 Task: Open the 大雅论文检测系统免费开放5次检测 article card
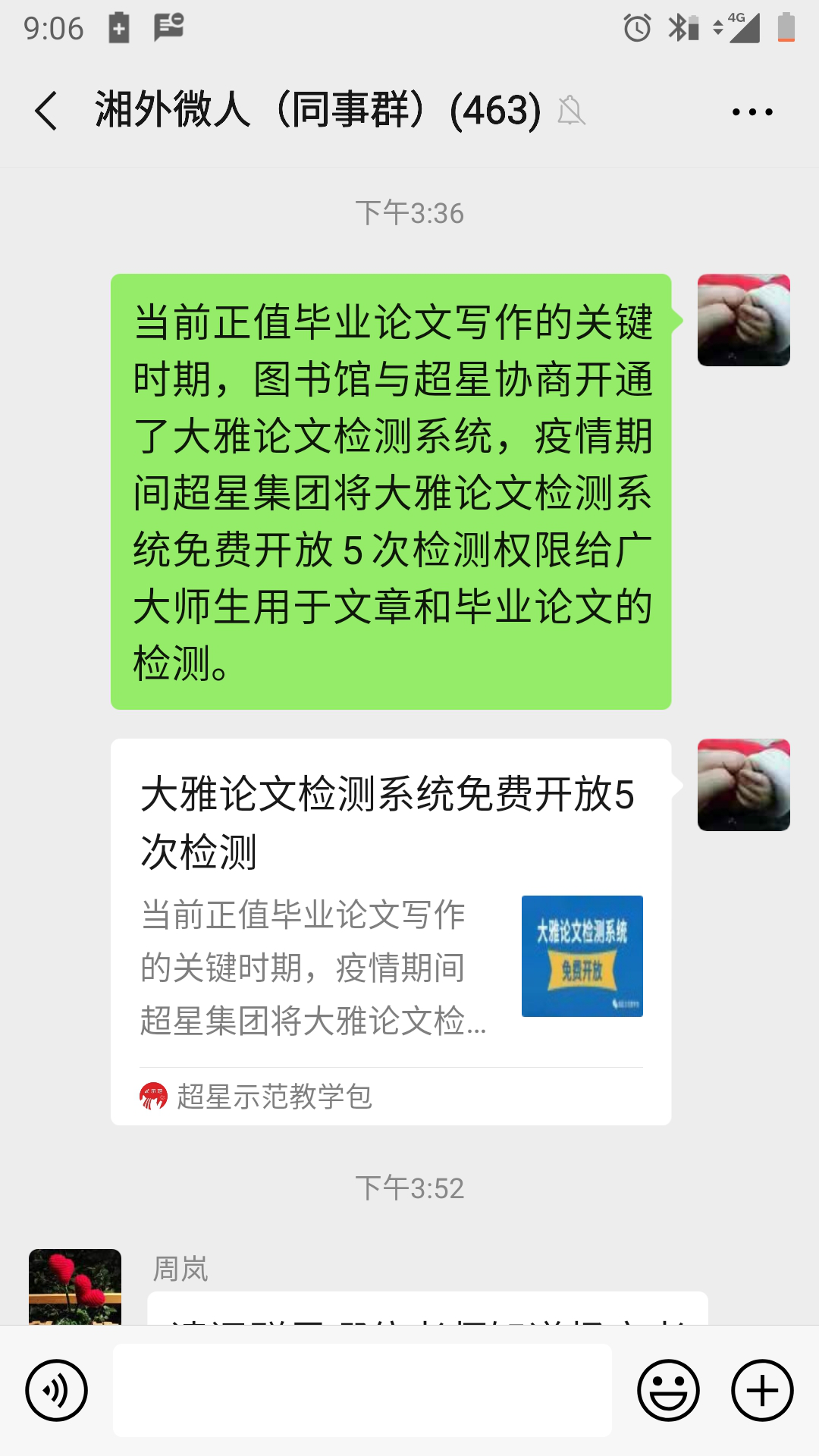tap(391, 931)
